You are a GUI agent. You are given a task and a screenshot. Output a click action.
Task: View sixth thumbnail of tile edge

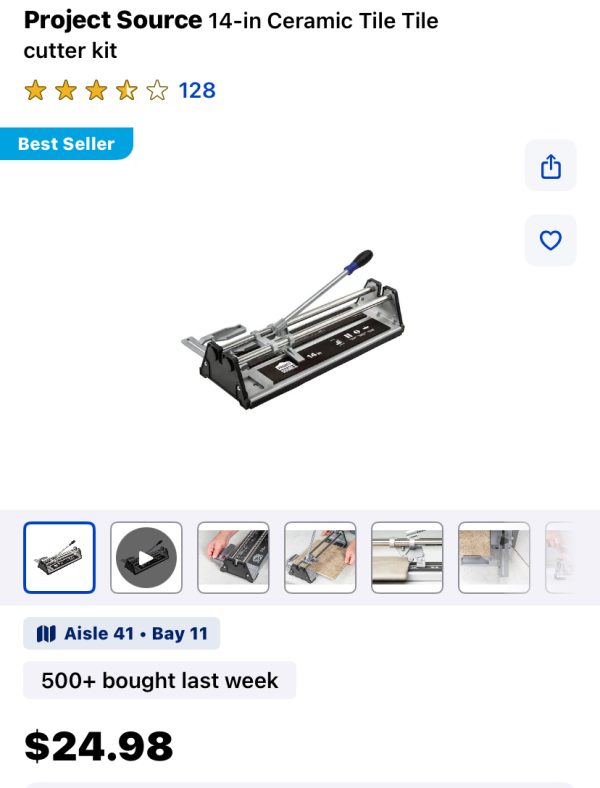(x=494, y=558)
